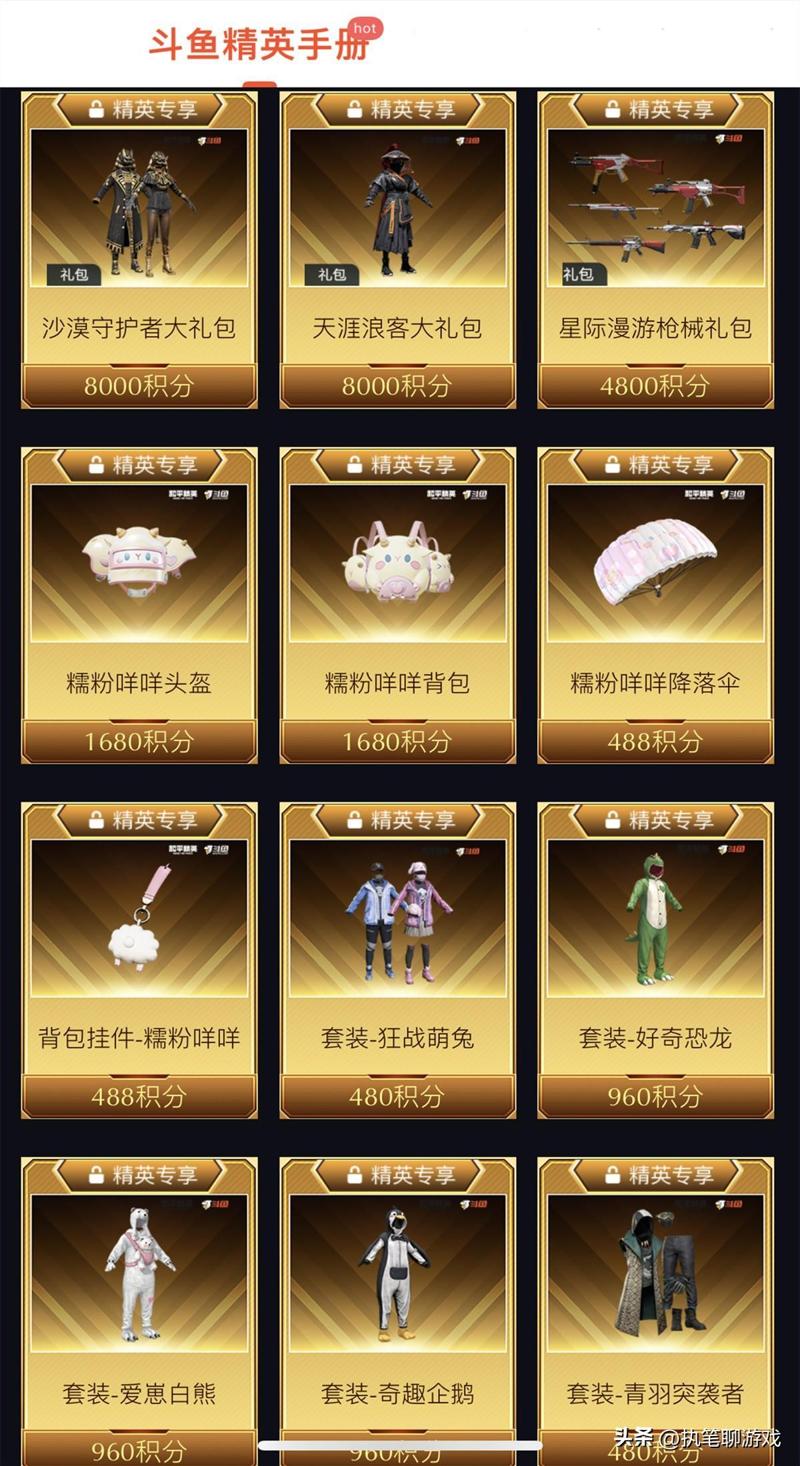
Task: Switch to the 斗鱼精英手册 tab
Action: click(260, 44)
